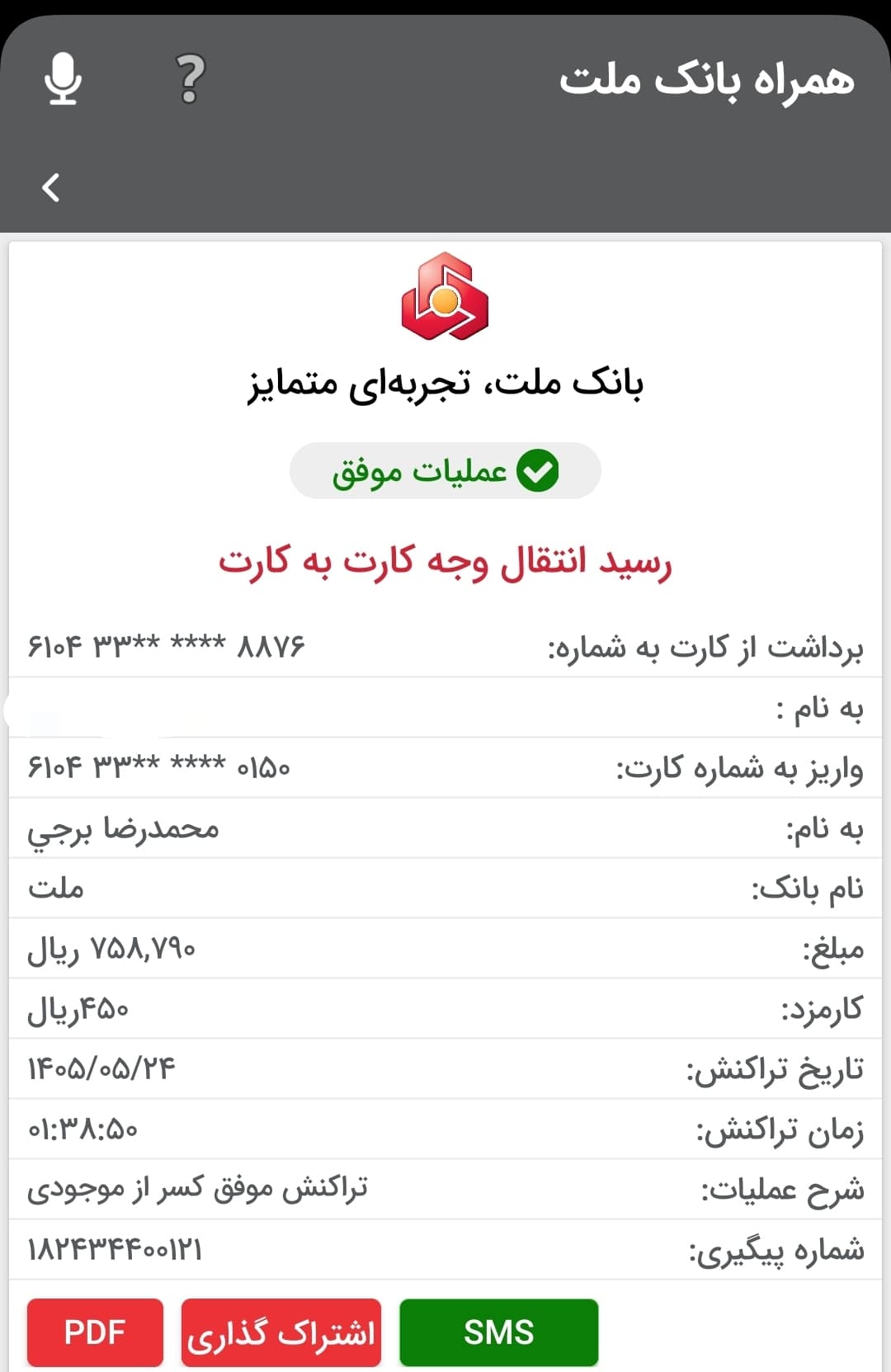Share the receipt via اشتراک گذاری button
Screen dimensions: 891x1372
click(x=281, y=1332)
